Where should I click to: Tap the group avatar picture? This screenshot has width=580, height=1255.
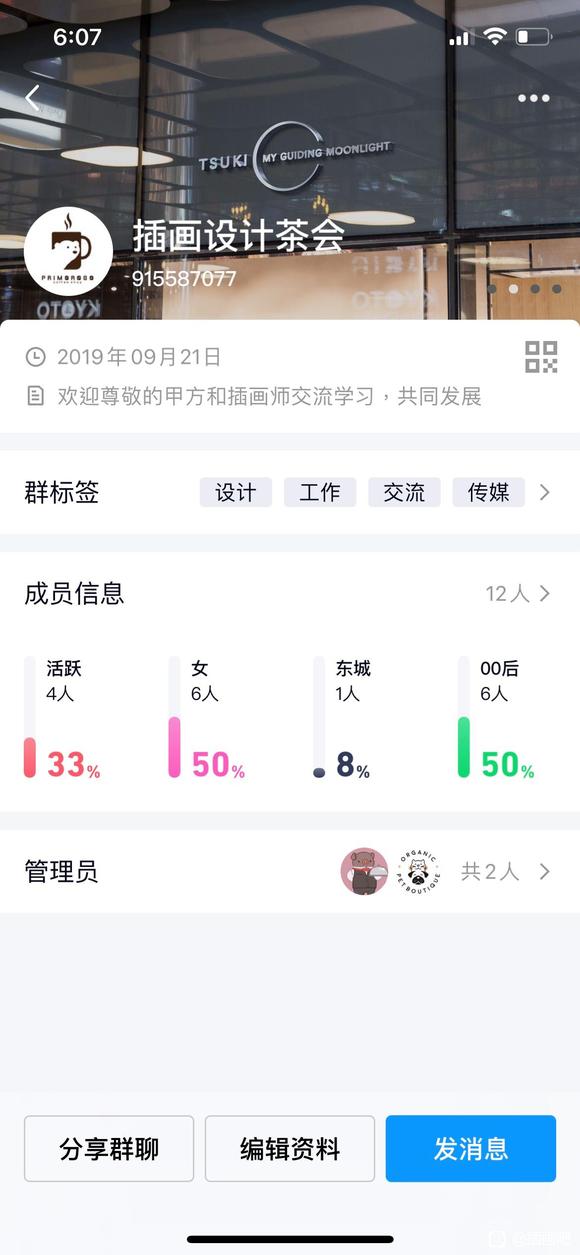click(x=68, y=252)
